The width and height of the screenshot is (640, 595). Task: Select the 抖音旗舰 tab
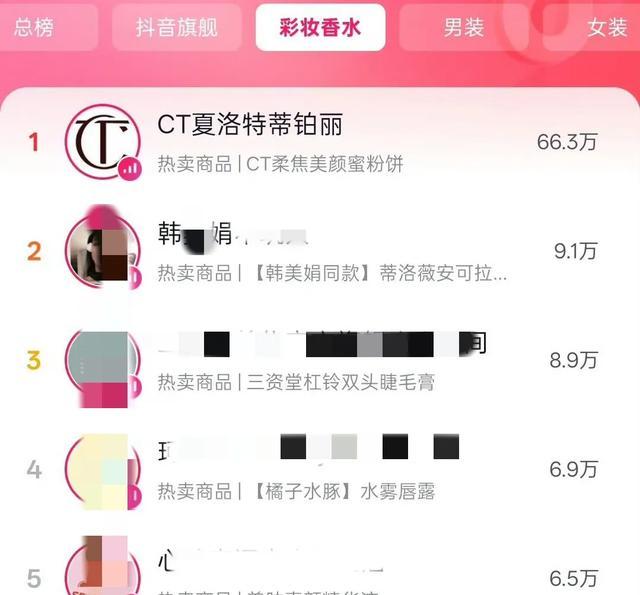pyautogui.click(x=176, y=28)
